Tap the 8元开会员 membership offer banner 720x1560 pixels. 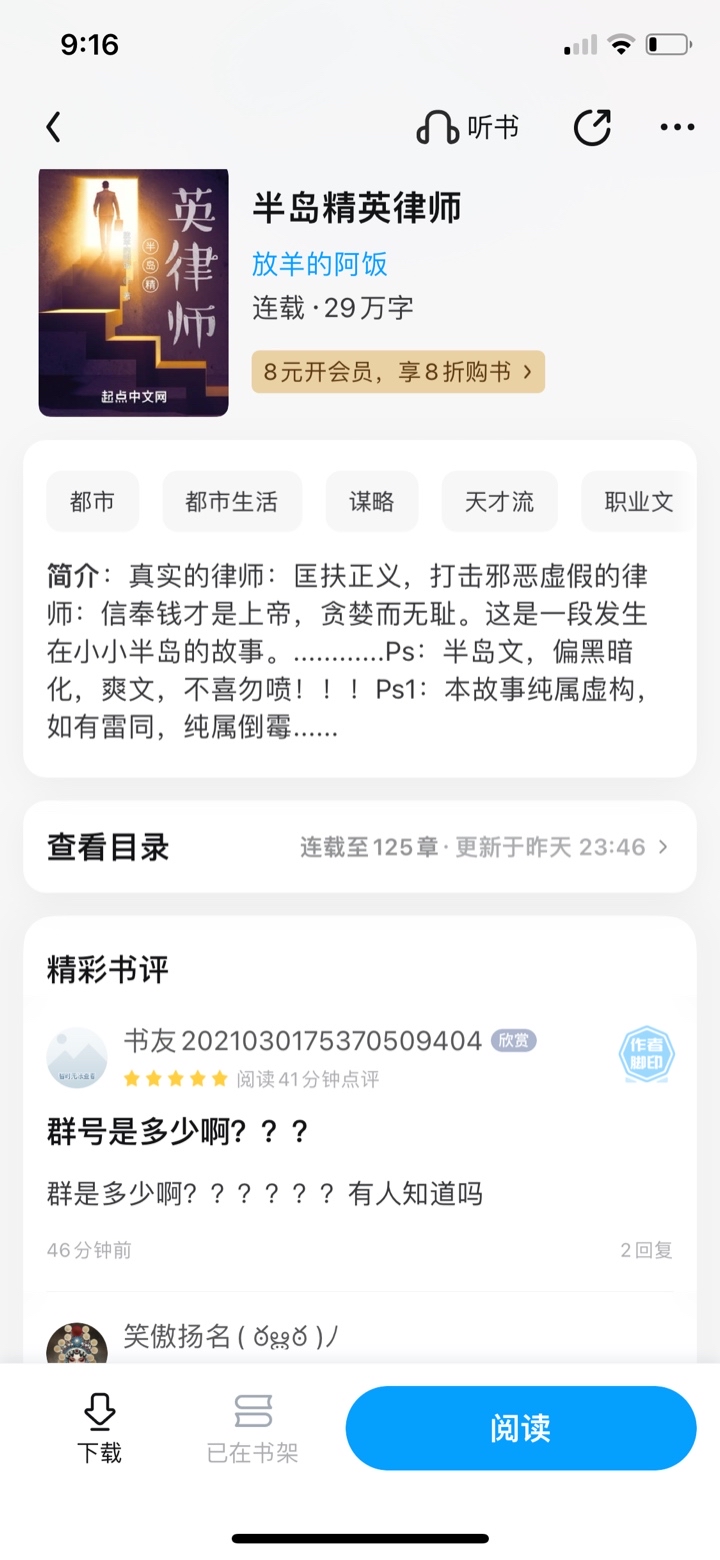(398, 372)
